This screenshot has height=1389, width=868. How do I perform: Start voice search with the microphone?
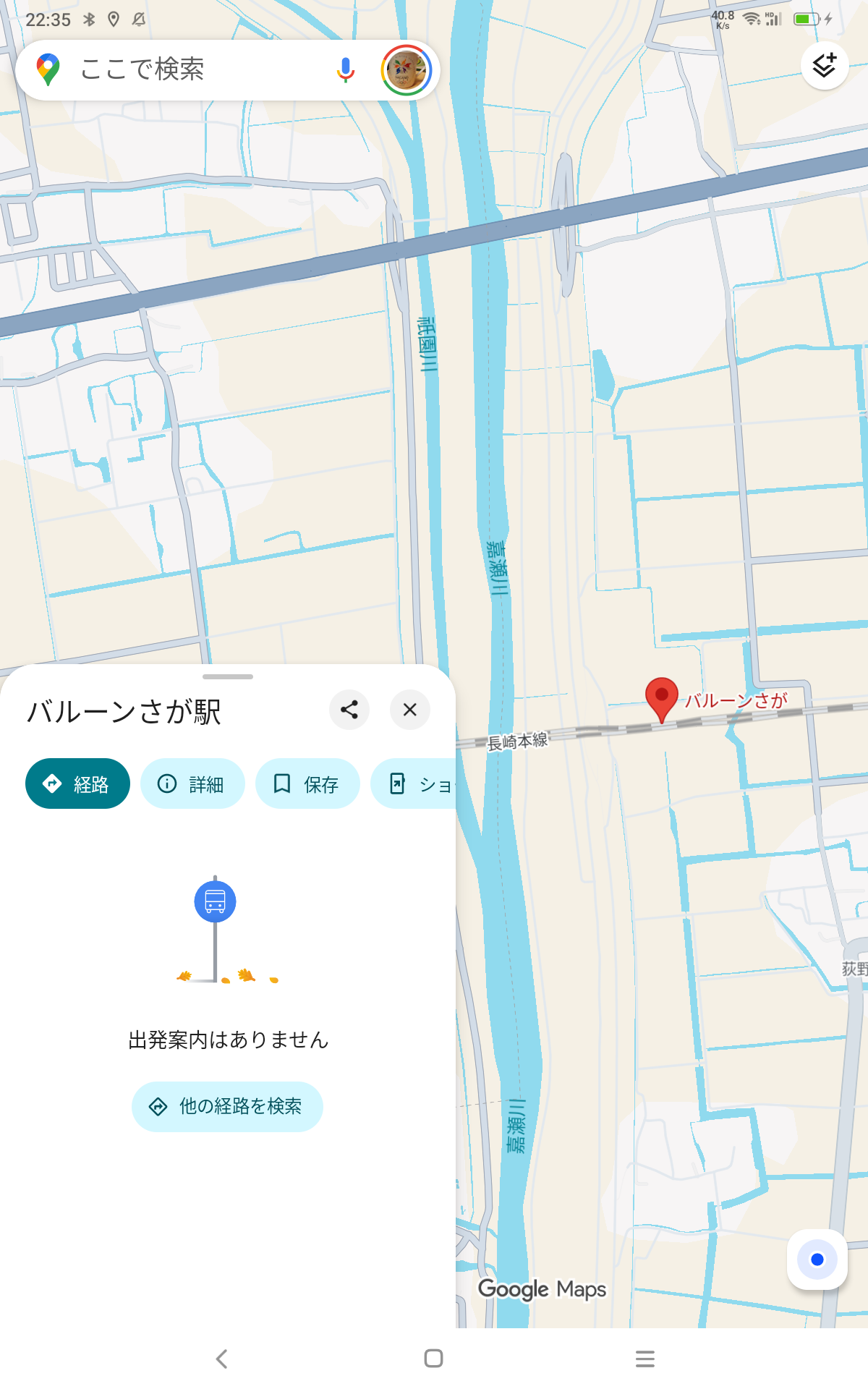pos(346,70)
